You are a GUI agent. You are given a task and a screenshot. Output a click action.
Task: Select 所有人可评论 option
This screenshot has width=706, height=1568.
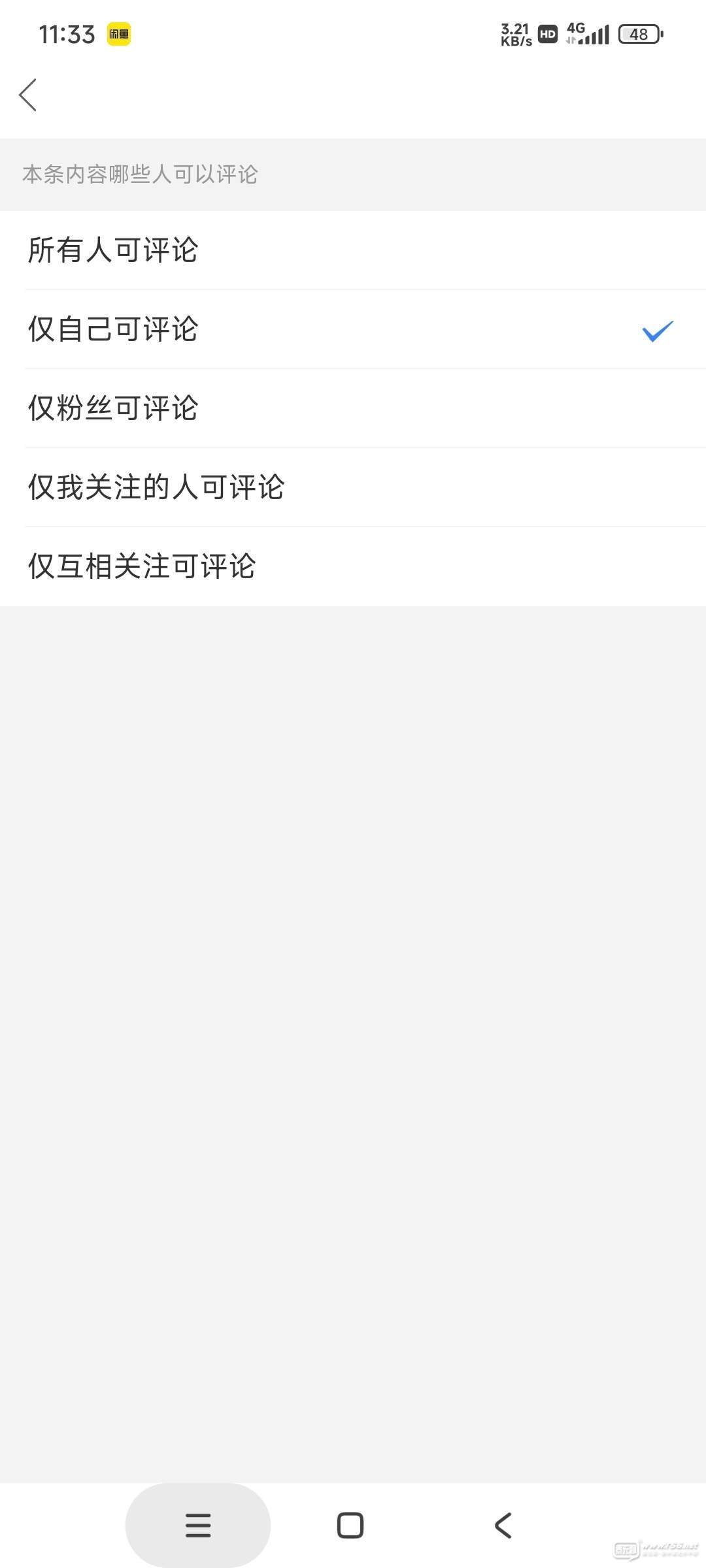[x=353, y=250]
